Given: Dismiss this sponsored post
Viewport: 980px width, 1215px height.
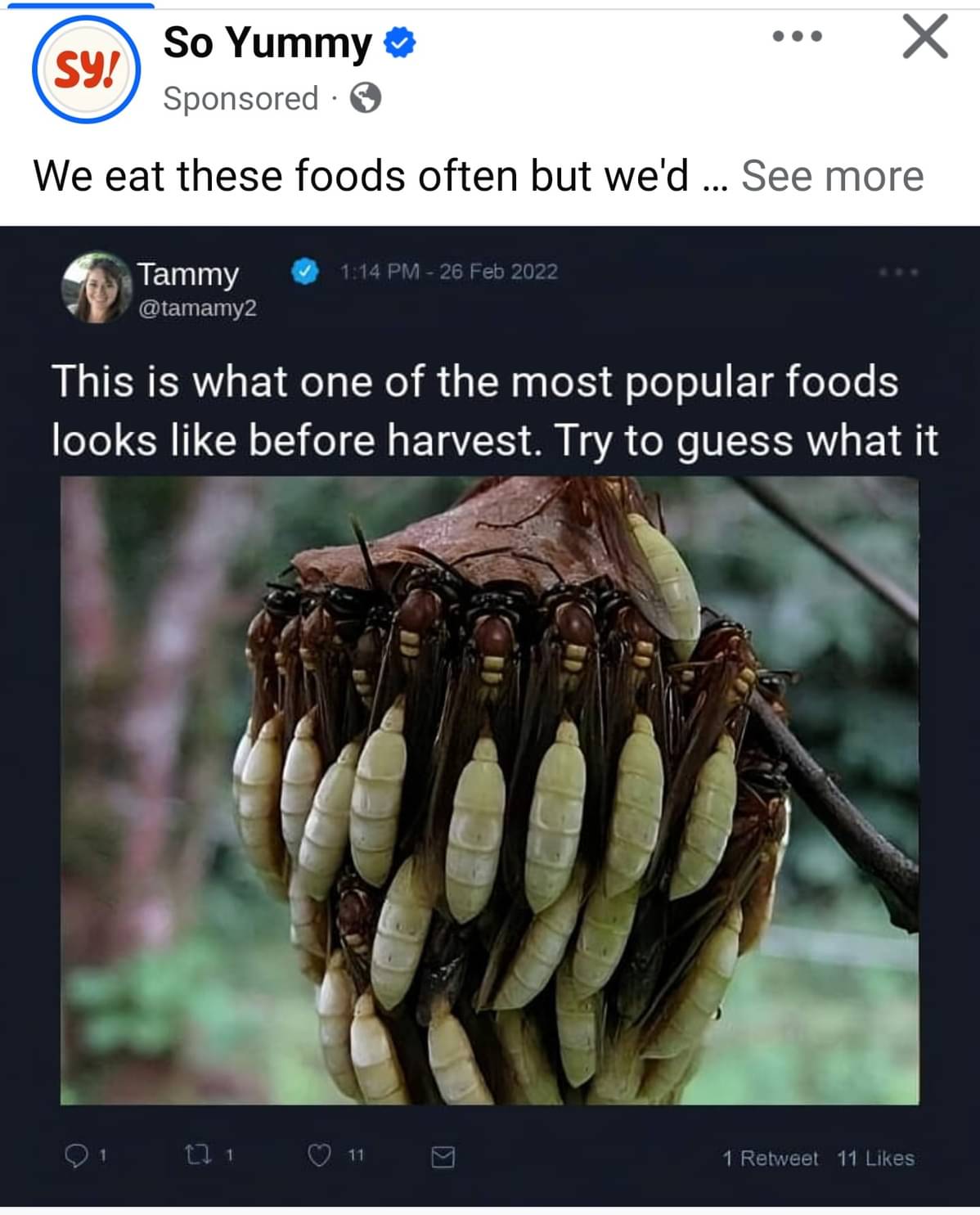Looking at the screenshot, I should pyautogui.click(x=925, y=37).
